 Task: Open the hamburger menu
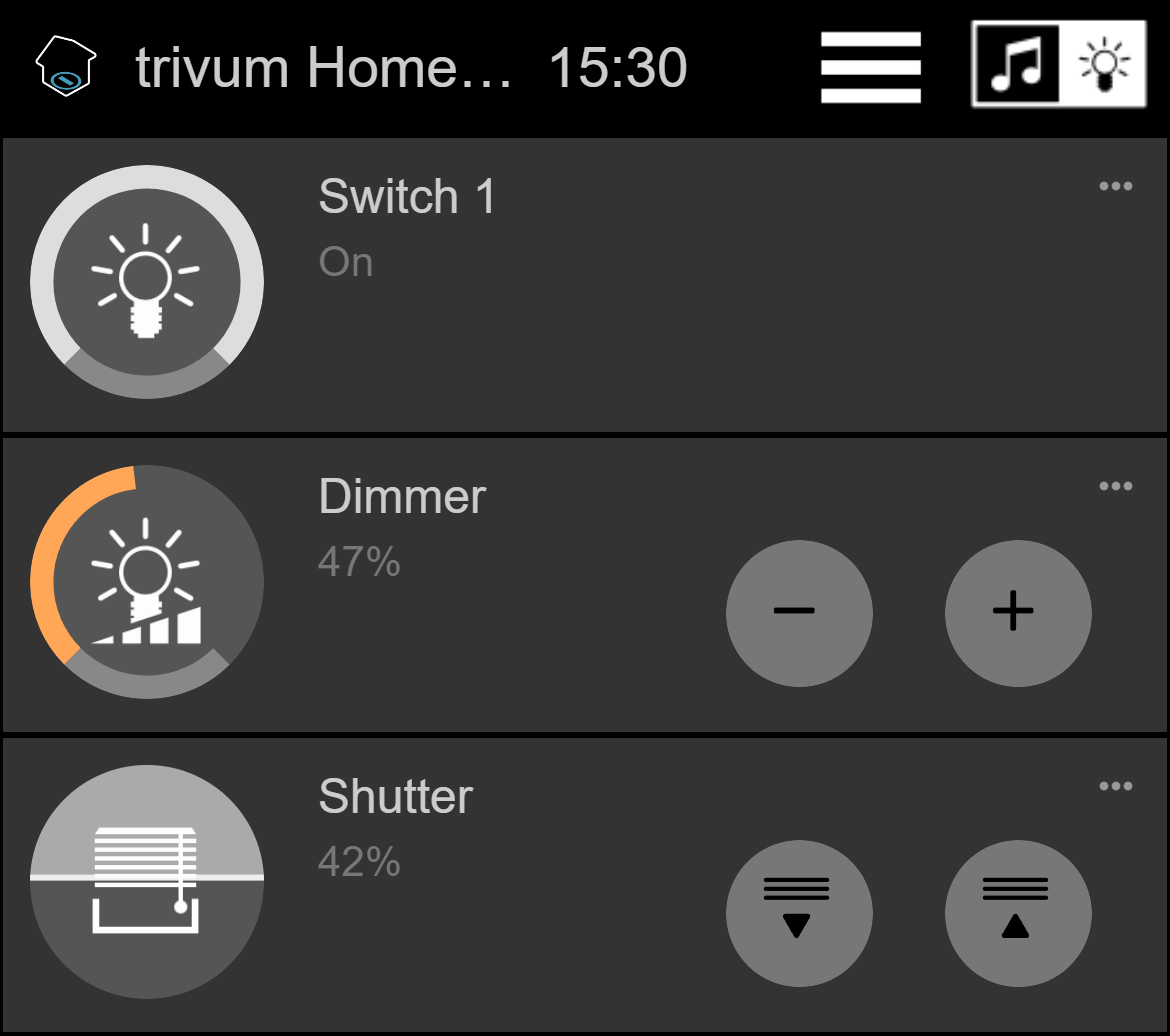(870, 67)
